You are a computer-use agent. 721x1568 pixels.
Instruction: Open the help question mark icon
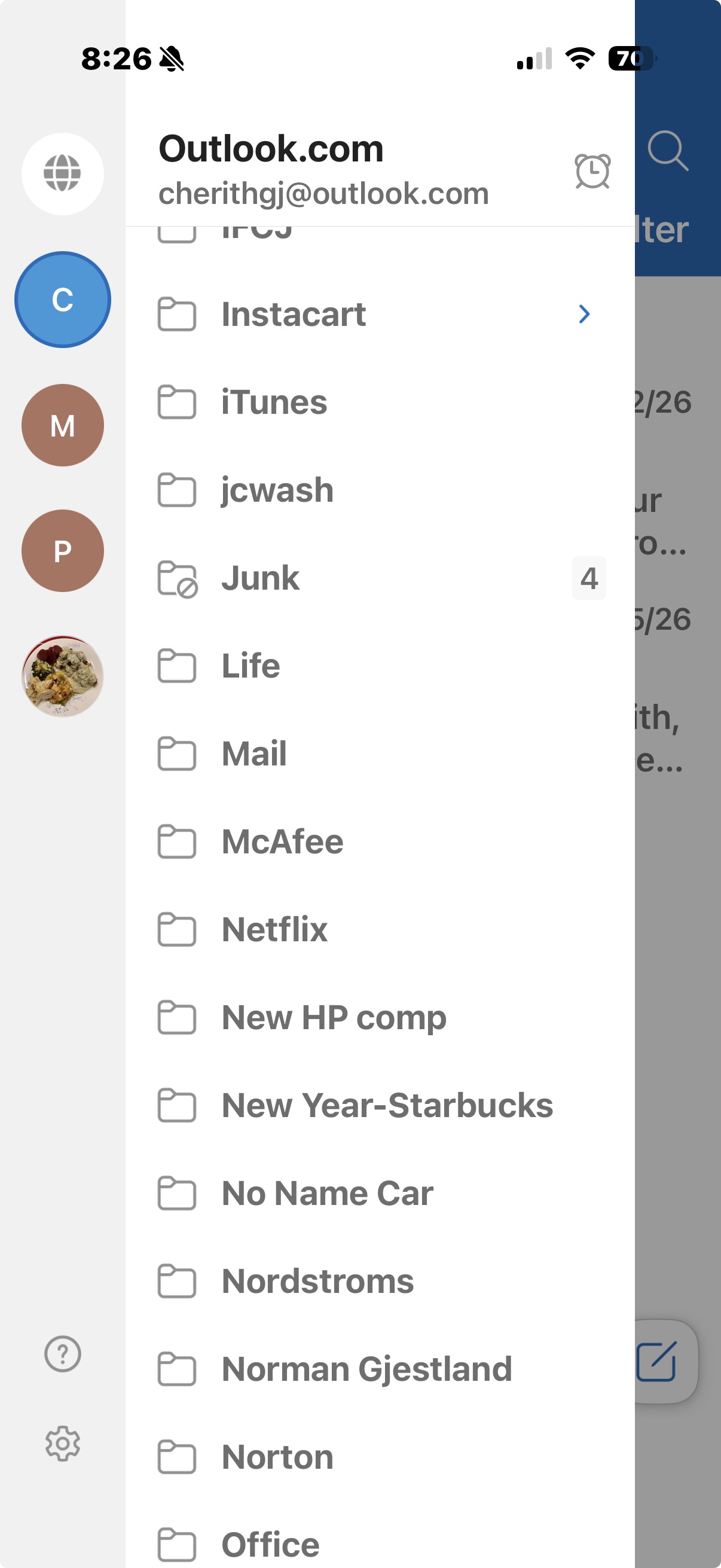coord(63,1355)
